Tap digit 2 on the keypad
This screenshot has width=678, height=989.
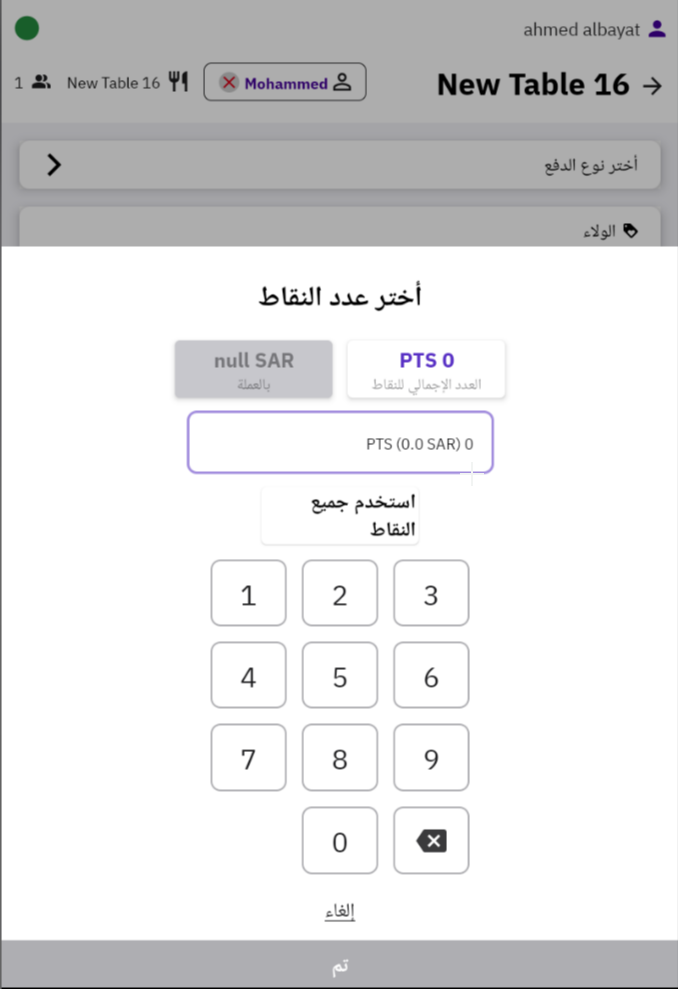pos(340,594)
